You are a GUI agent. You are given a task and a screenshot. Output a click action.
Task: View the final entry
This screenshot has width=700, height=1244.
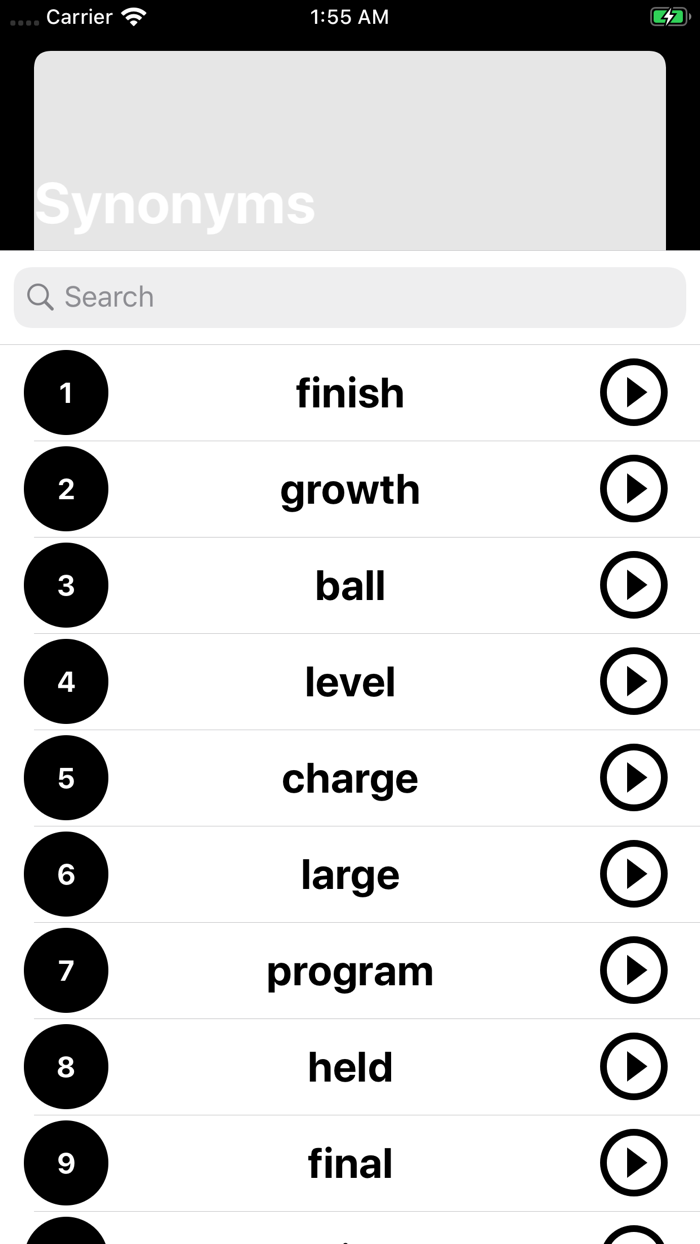tap(350, 1163)
